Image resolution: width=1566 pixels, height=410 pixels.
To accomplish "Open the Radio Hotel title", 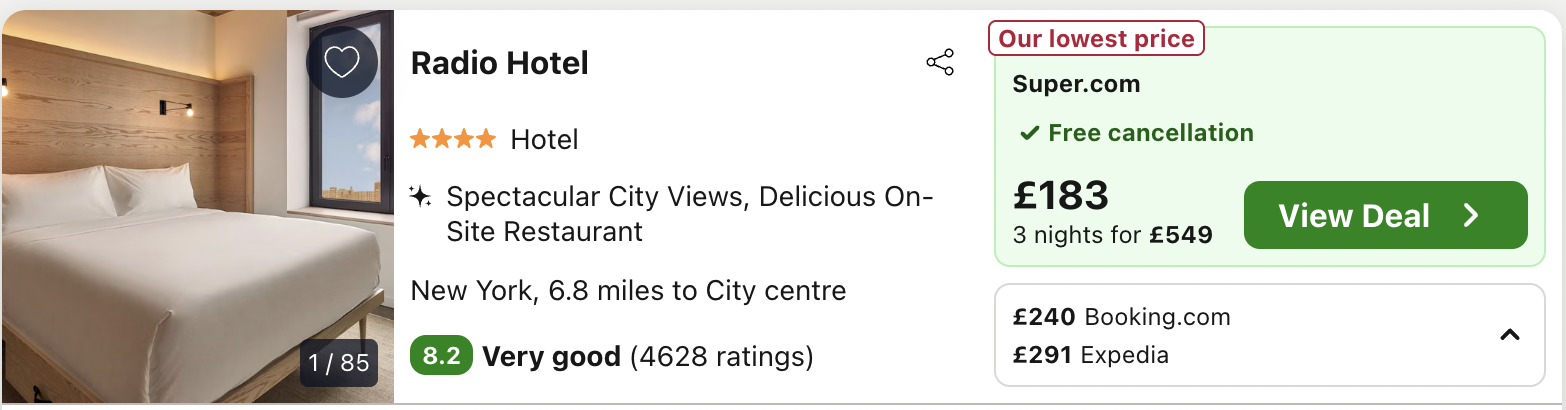I will (x=500, y=63).
